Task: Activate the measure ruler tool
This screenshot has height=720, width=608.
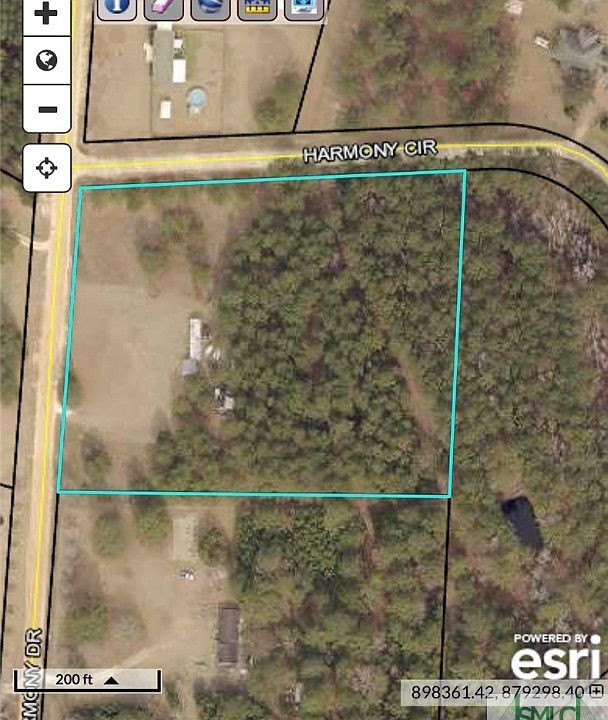Action: 258,8
